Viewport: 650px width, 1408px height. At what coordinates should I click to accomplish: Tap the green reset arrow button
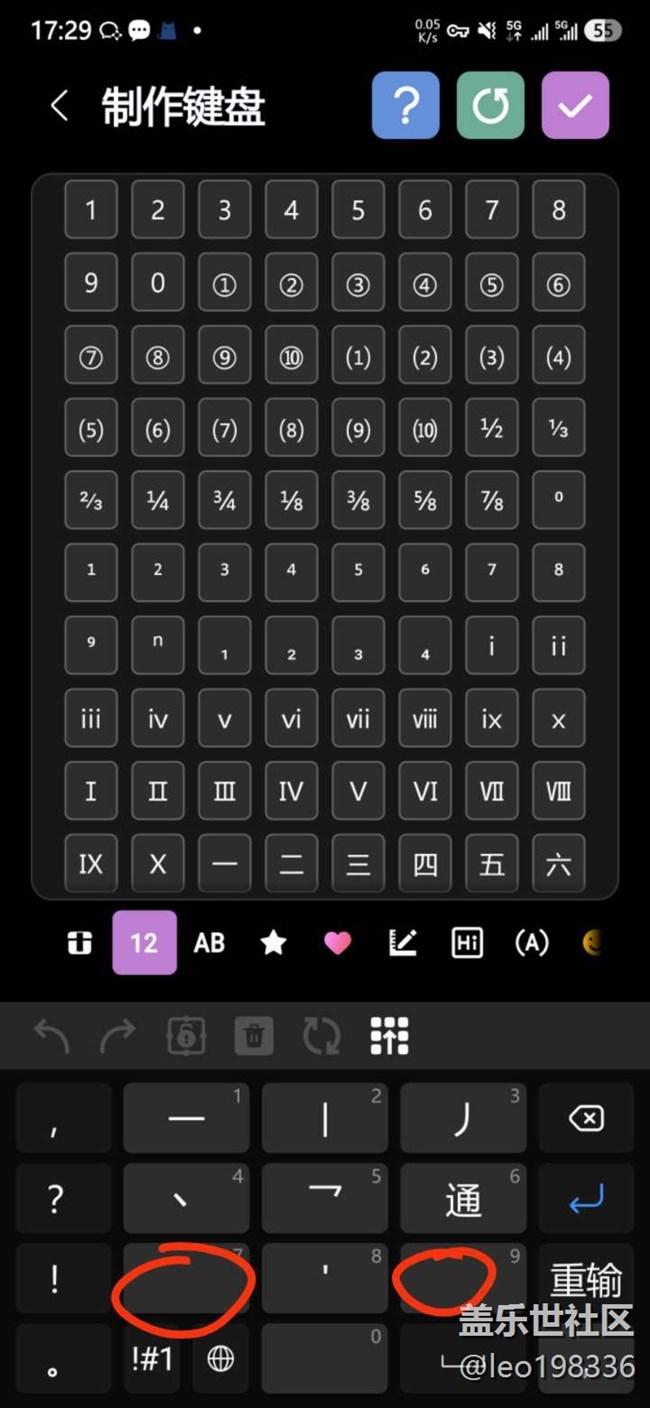click(490, 105)
